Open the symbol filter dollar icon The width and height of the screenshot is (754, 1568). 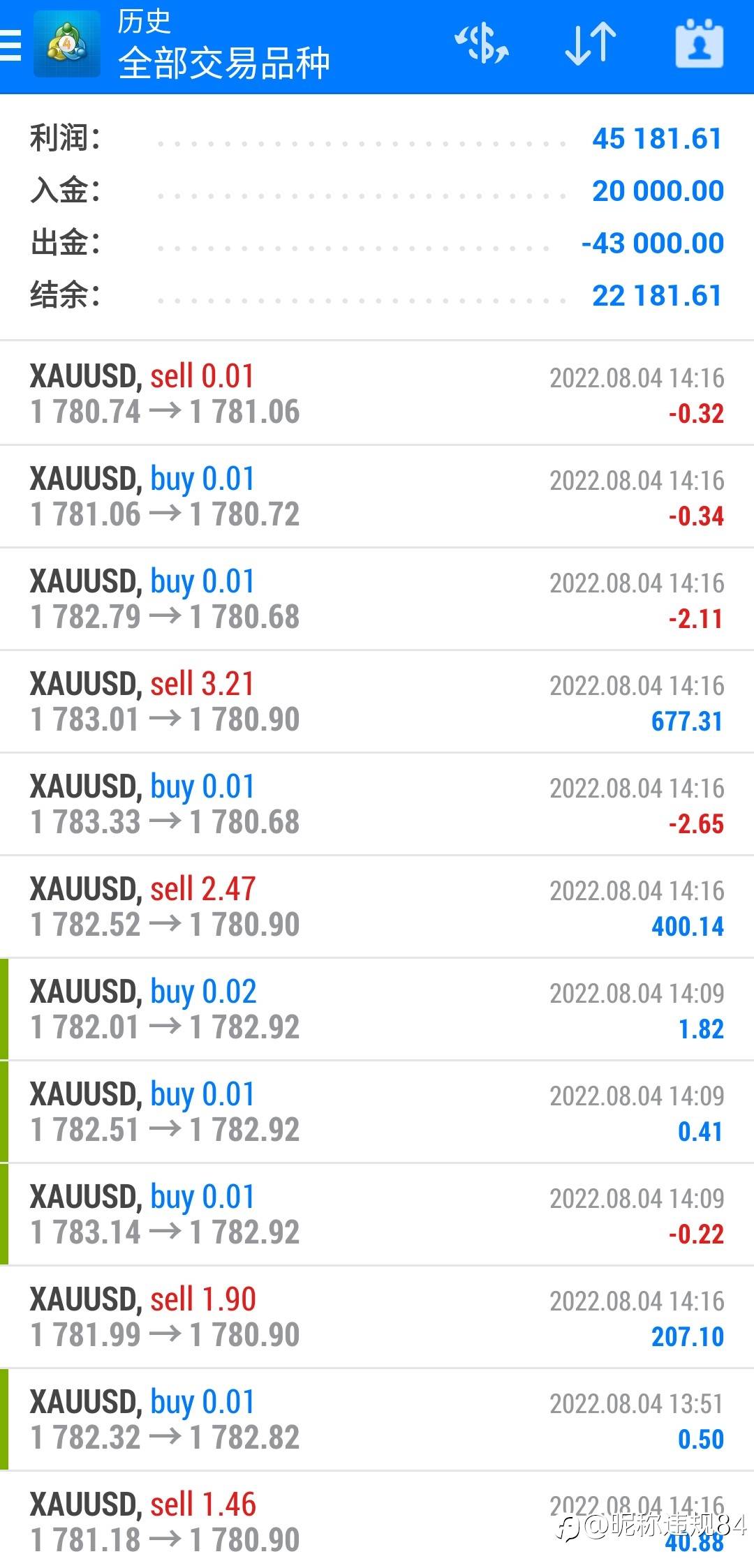[482, 44]
